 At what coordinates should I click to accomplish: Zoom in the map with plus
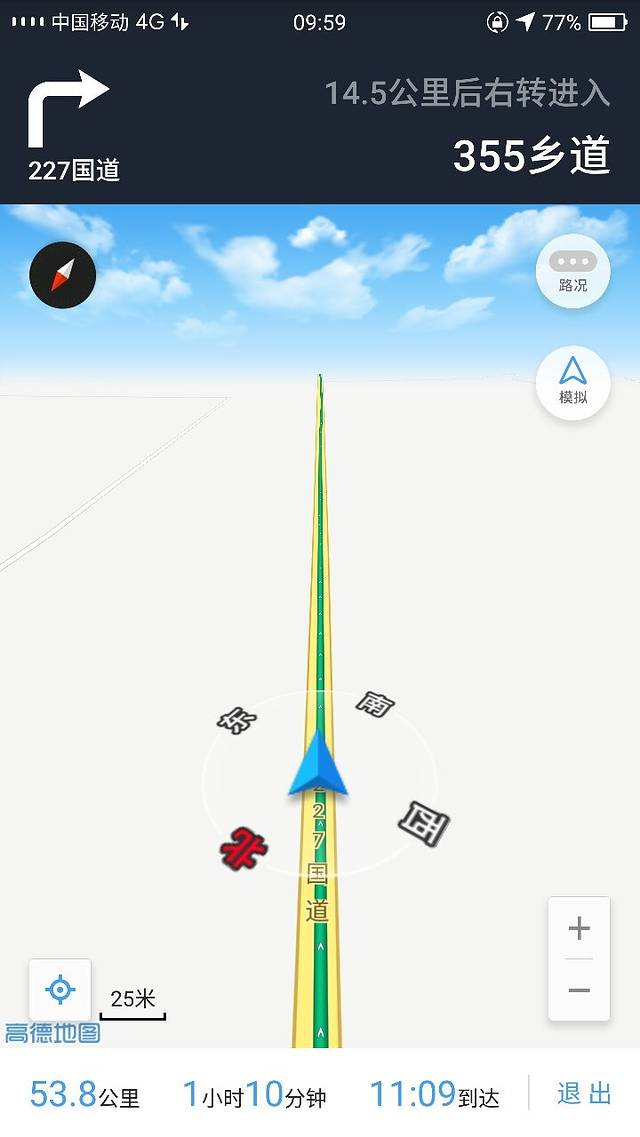pos(579,929)
